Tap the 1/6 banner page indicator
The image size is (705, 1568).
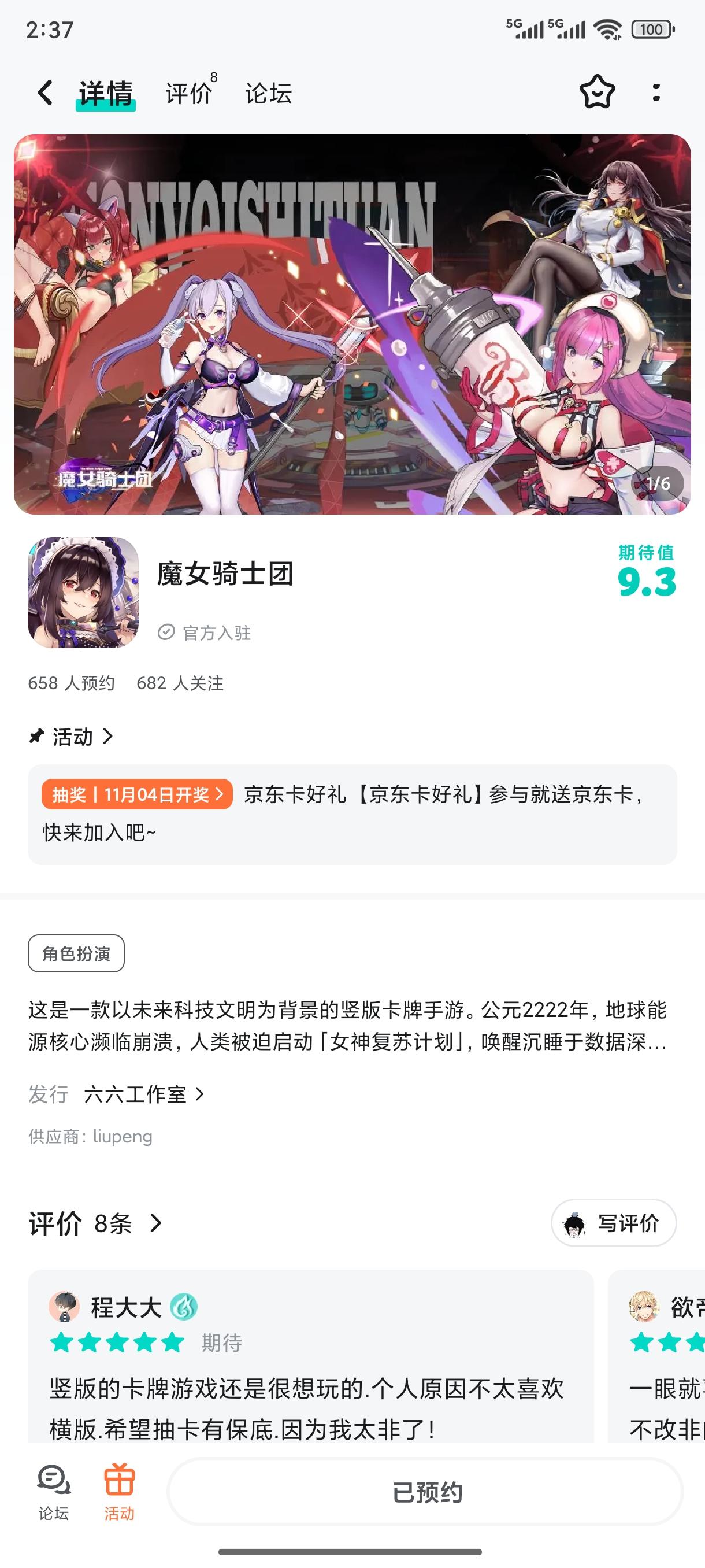[x=659, y=483]
